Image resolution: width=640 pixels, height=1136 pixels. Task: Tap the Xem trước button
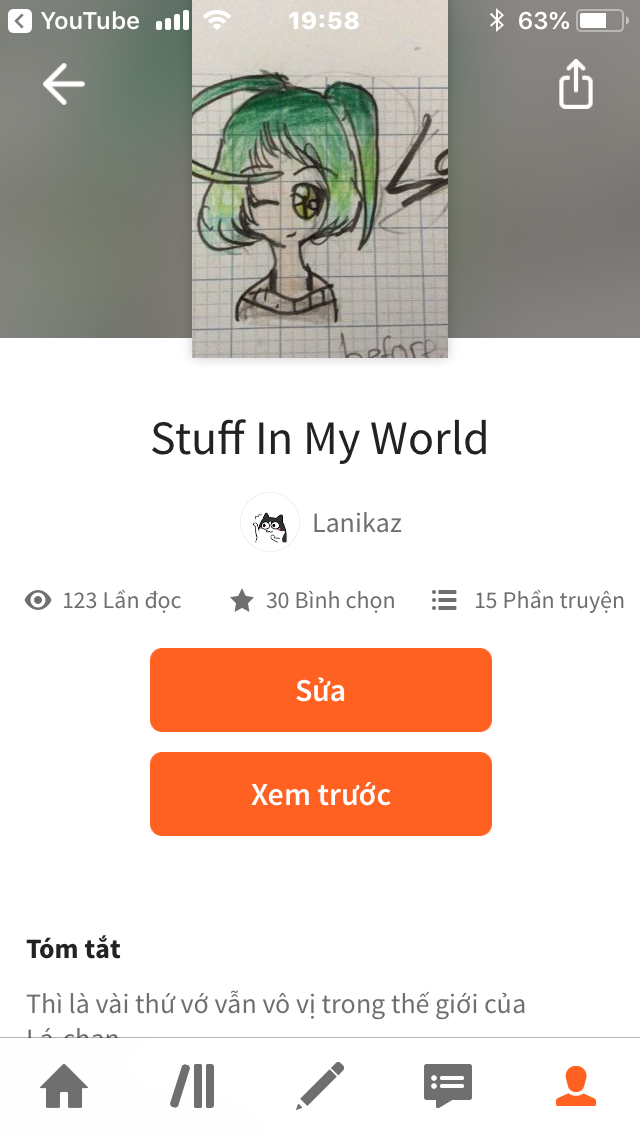321,794
